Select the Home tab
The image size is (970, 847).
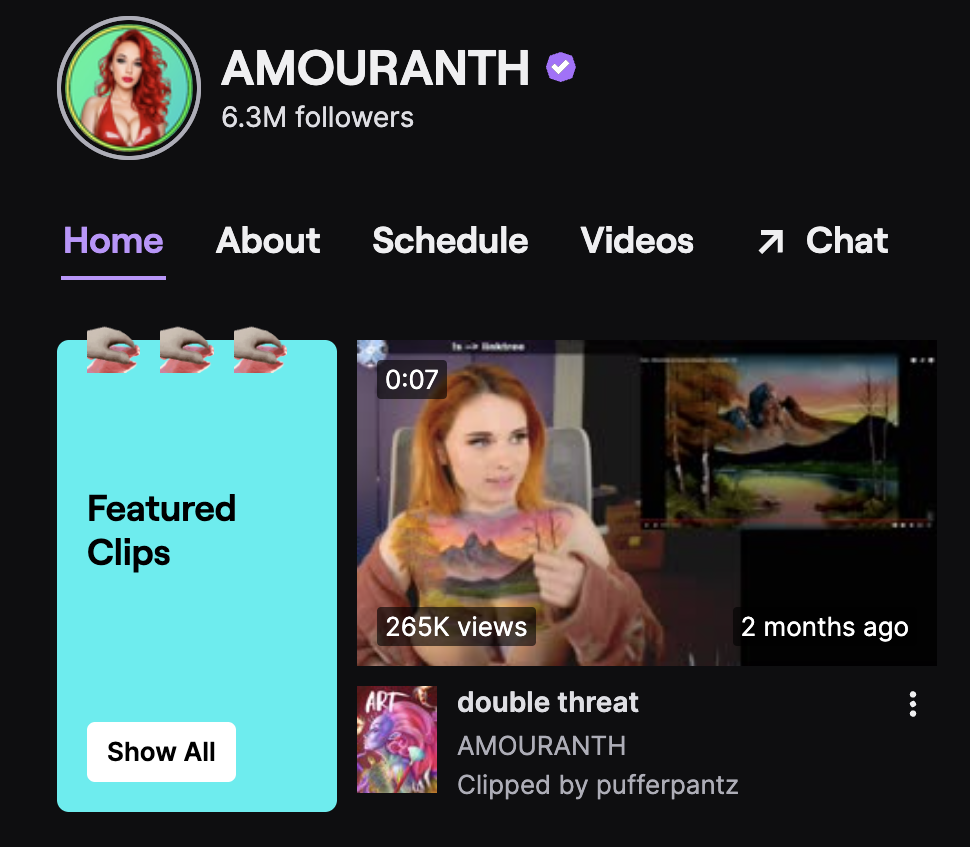[113, 241]
